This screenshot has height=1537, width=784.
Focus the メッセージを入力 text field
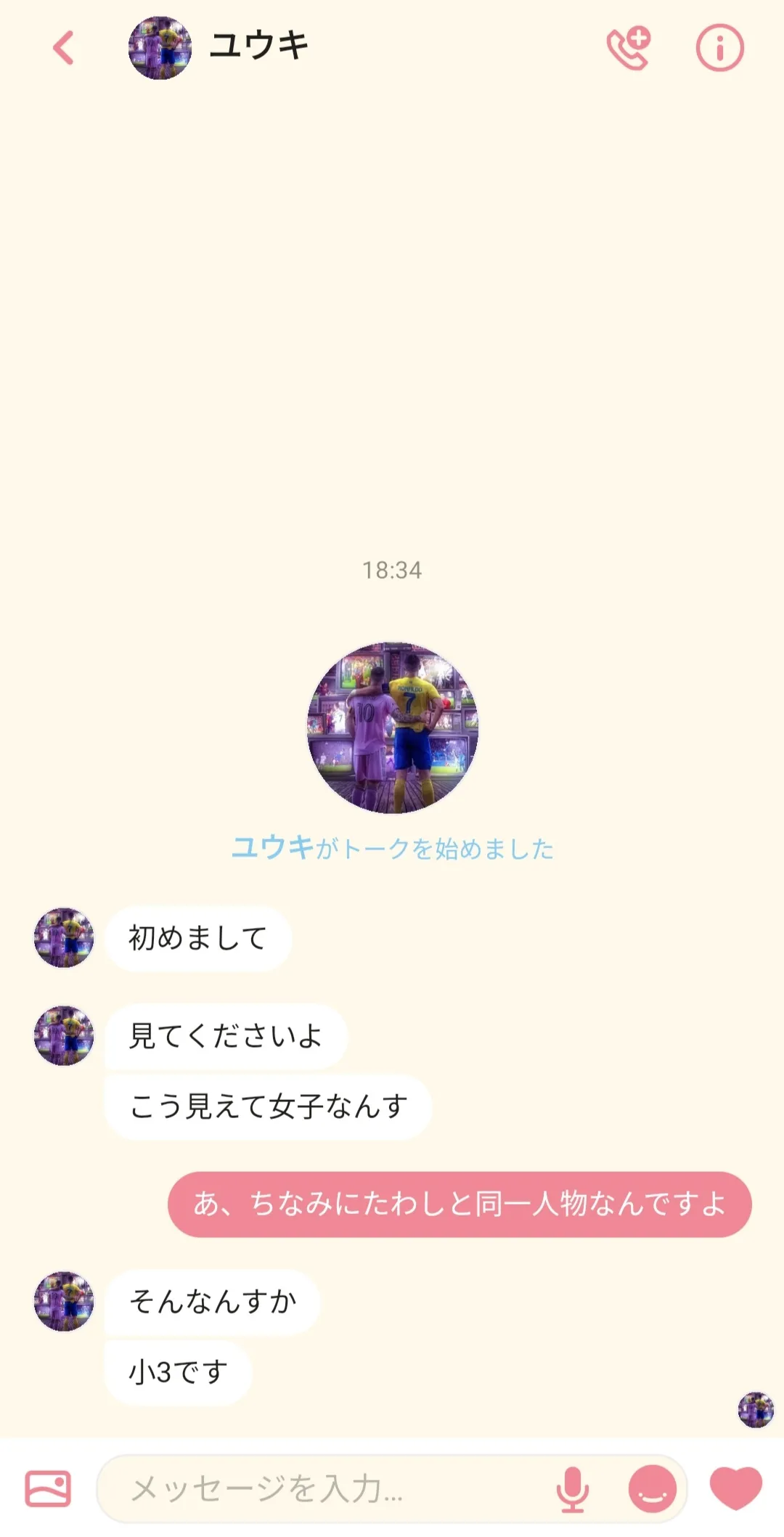[x=327, y=1488]
